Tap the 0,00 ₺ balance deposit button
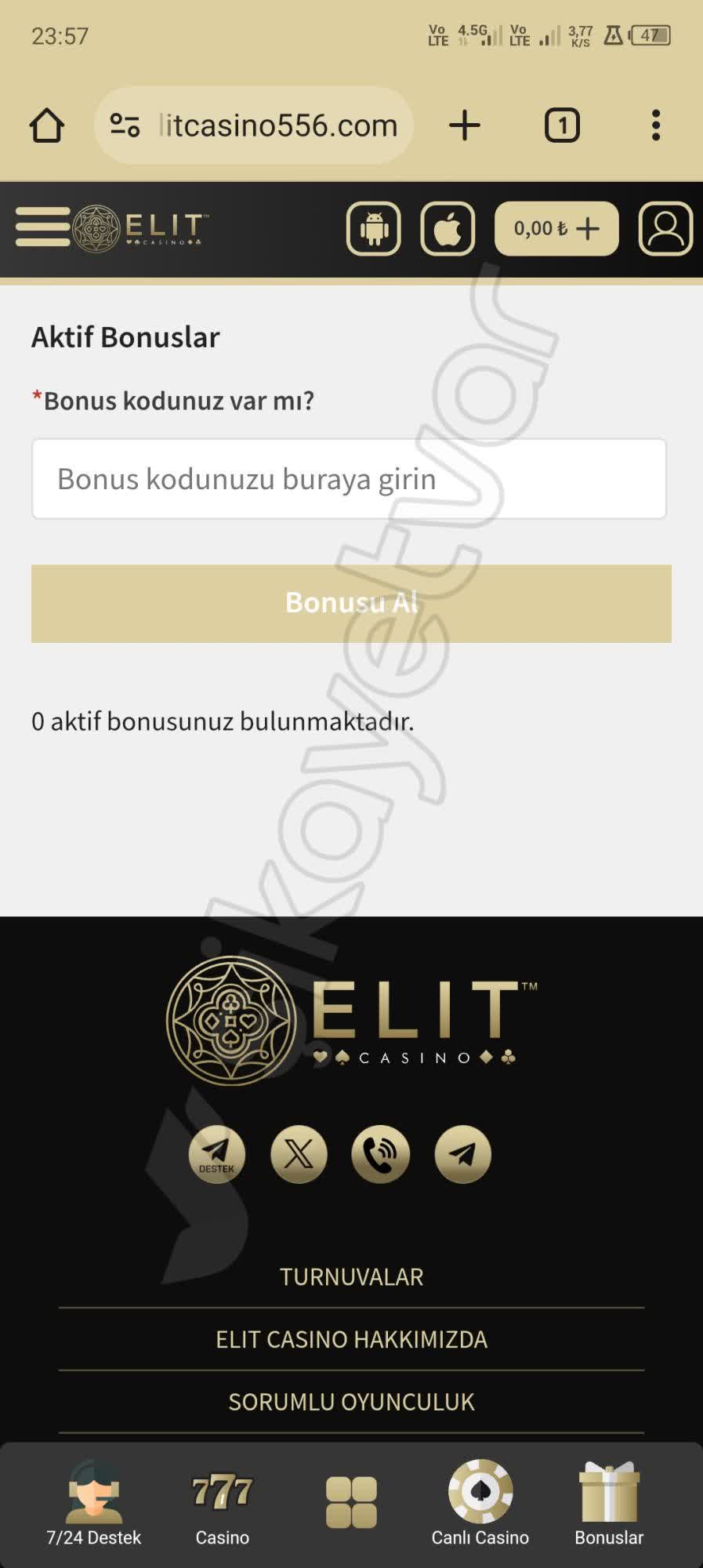 pyautogui.click(x=556, y=229)
